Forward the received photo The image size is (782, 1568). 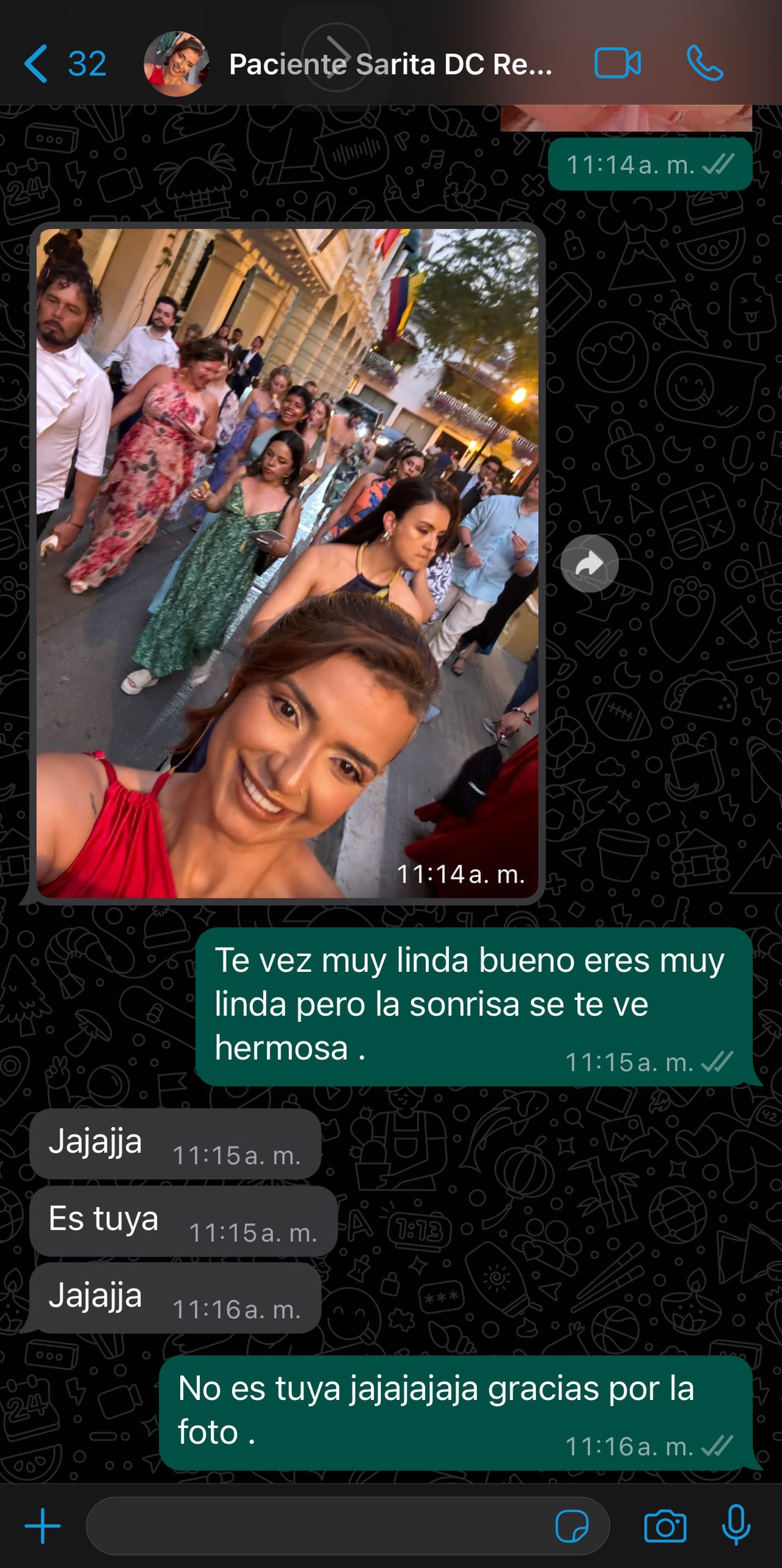590,563
